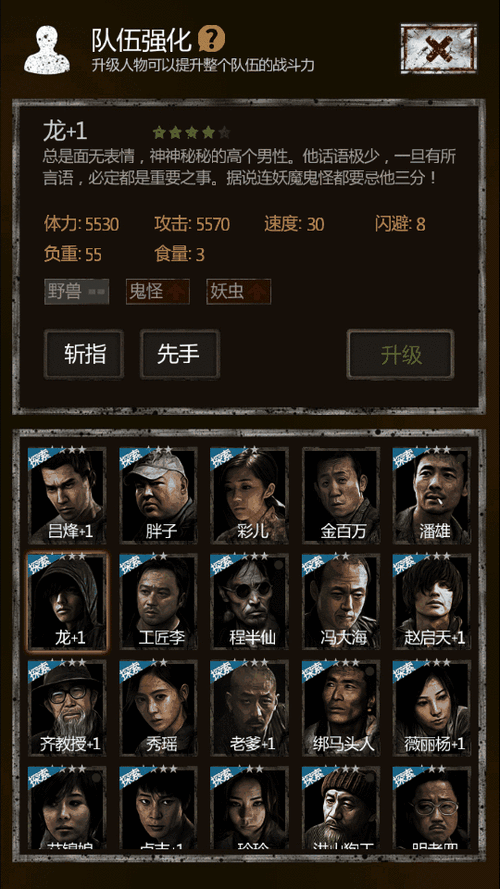Choose 齐教授+1 from the grid
The height and width of the screenshot is (889, 500).
tap(67, 708)
